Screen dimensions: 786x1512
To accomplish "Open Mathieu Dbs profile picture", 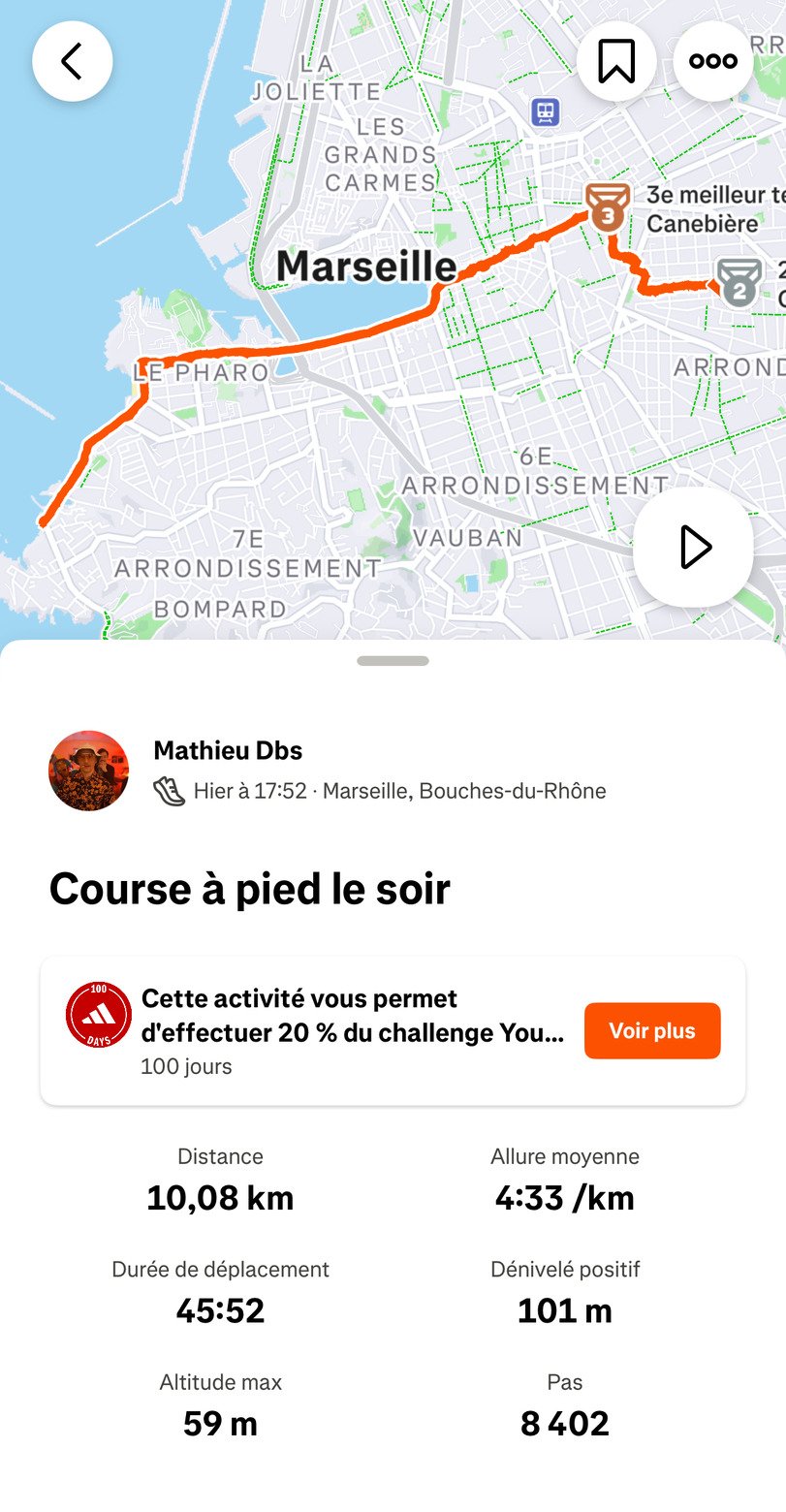I will click(88, 771).
